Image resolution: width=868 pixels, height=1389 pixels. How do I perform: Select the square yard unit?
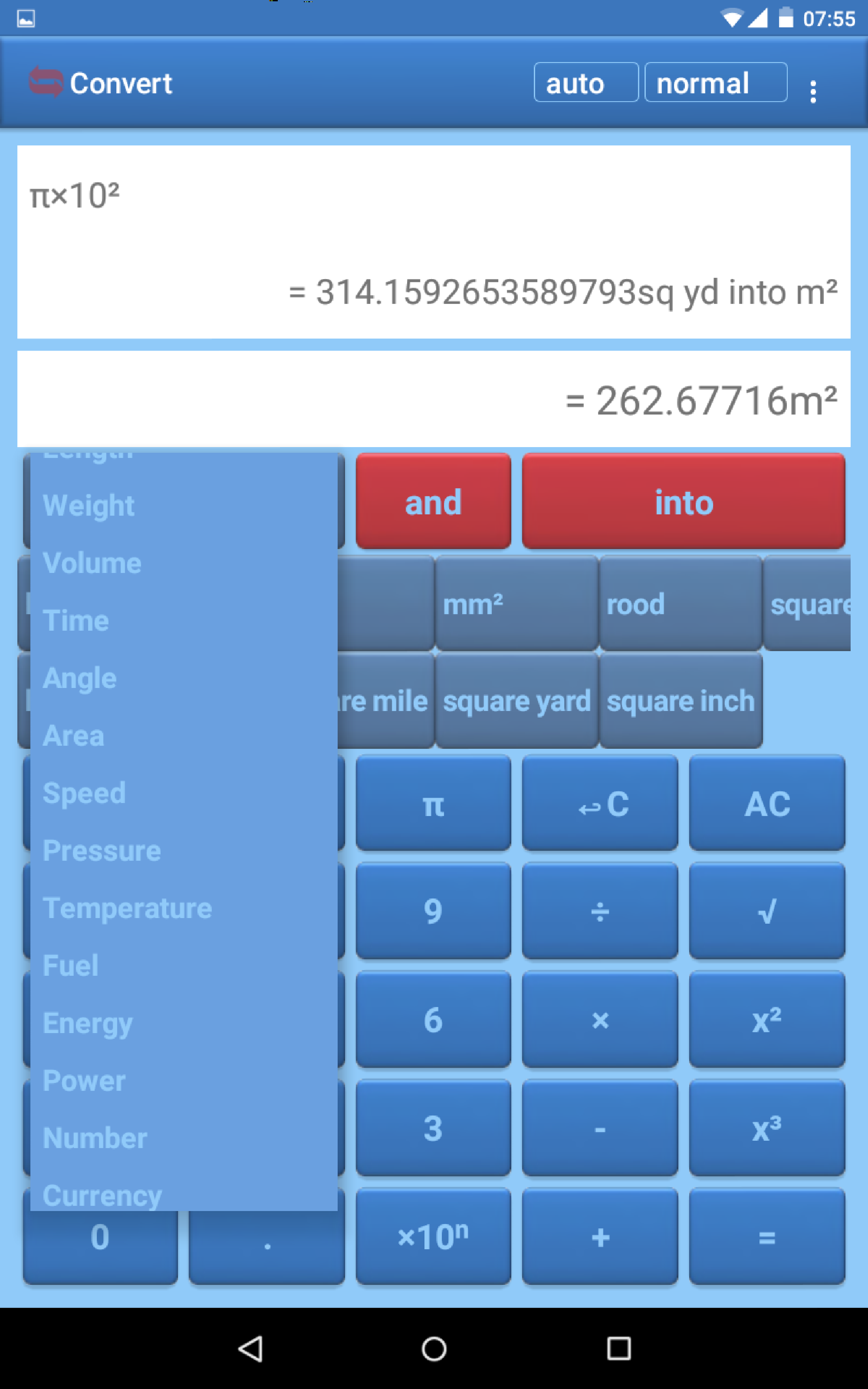coord(516,700)
